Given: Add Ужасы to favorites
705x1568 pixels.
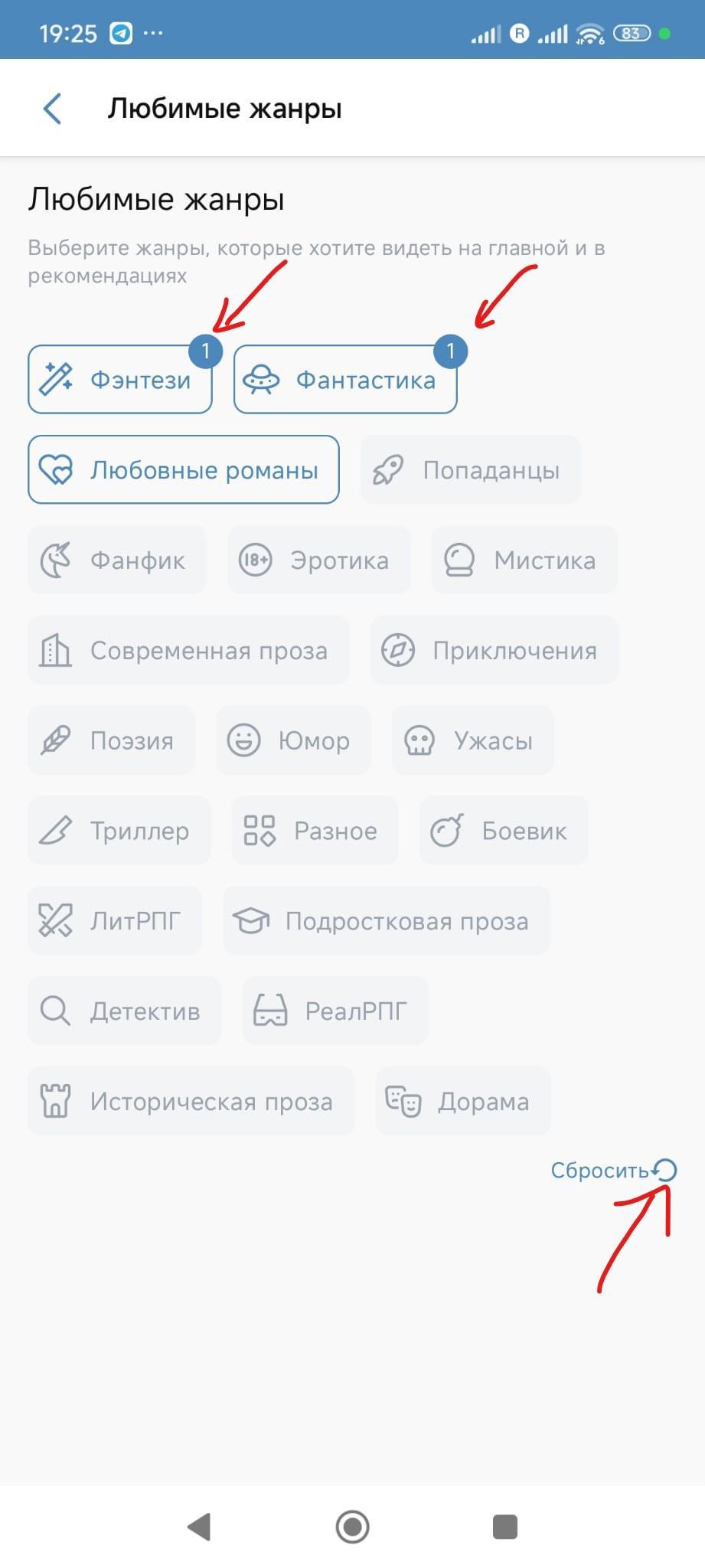Looking at the screenshot, I should coord(473,740).
